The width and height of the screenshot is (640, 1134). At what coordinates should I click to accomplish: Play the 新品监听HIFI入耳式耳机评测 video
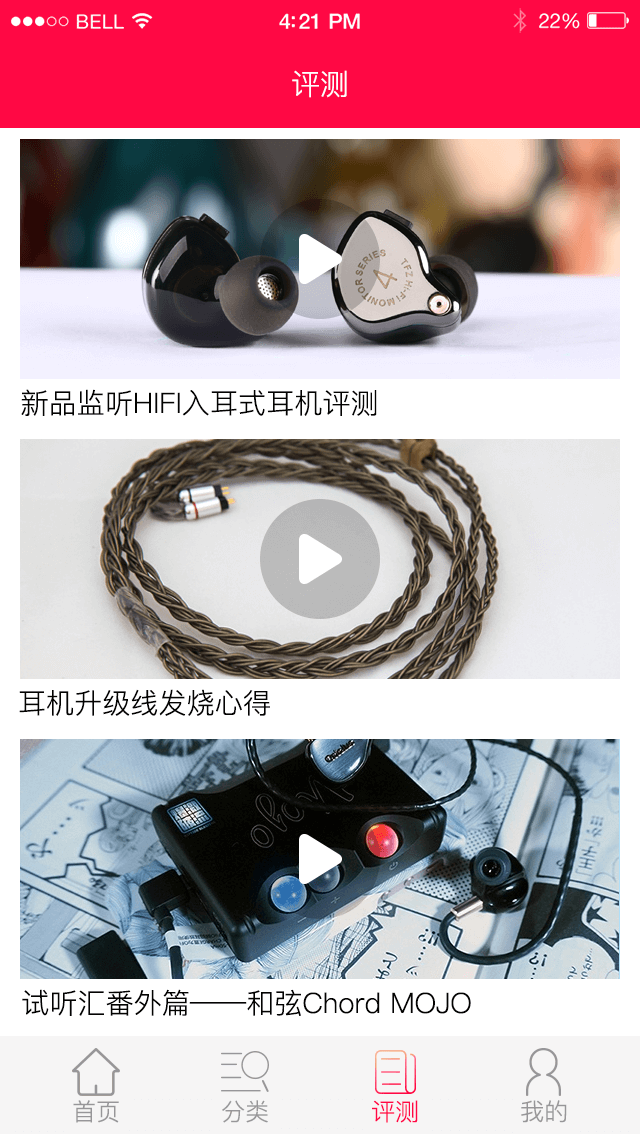tap(320, 259)
